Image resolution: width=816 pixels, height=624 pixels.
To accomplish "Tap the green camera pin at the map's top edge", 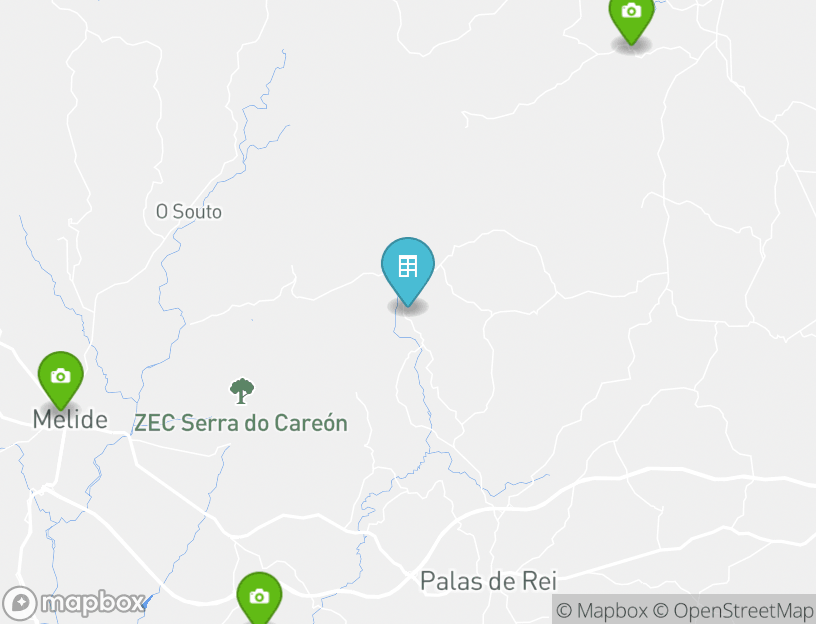I will 631,14.
